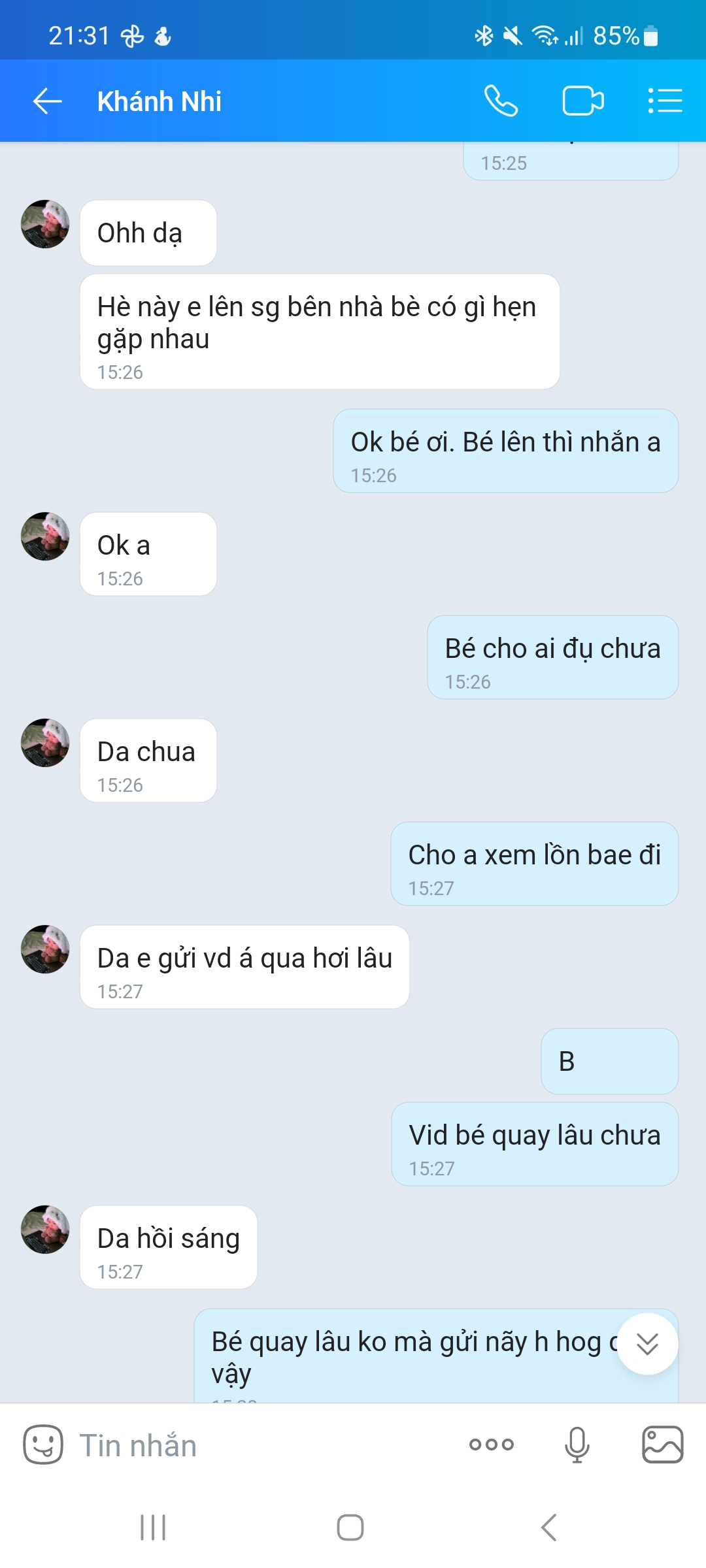This screenshot has width=706, height=1568.
Task: Open the sticker and emoji picker
Action: pos(43,1445)
